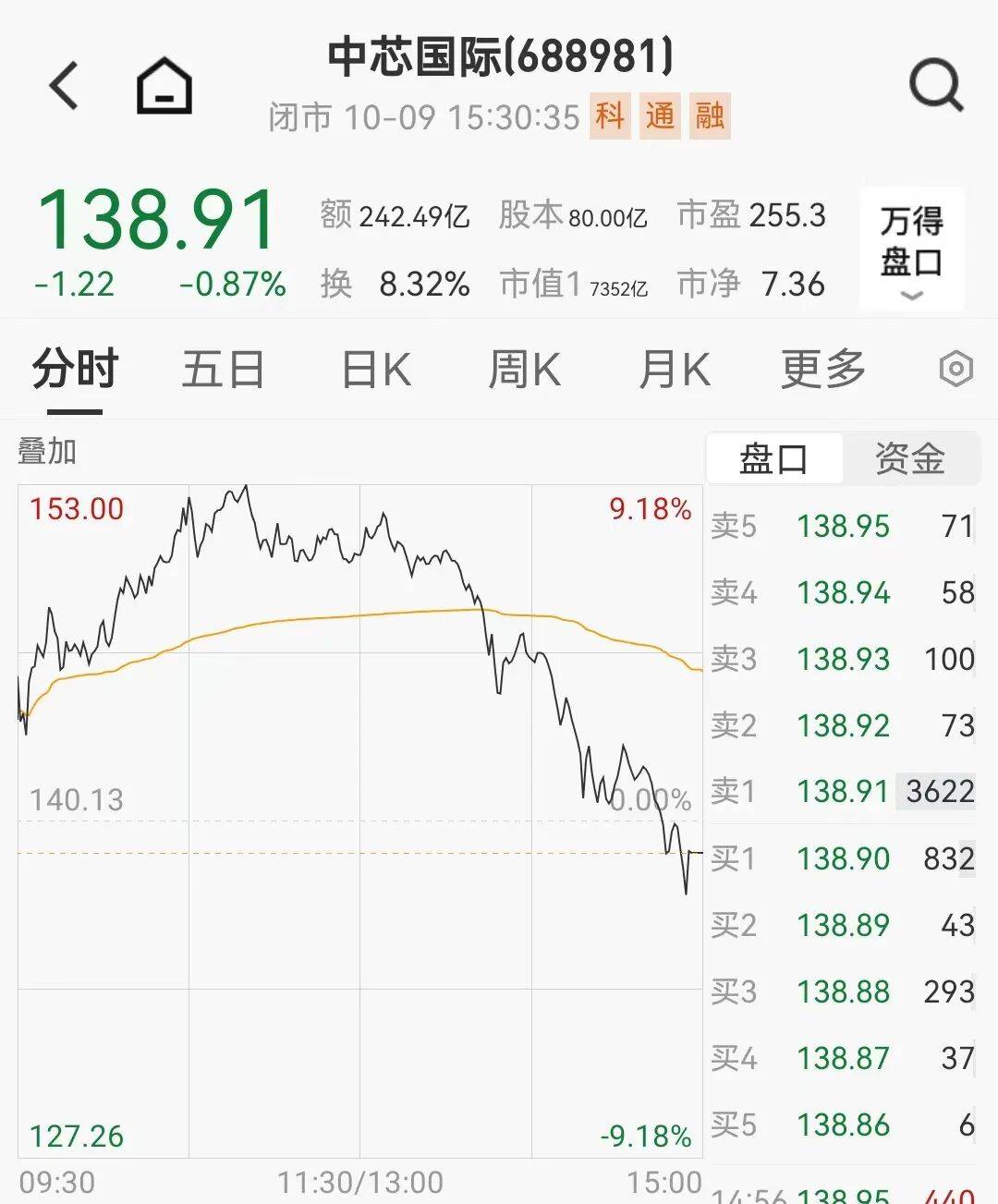
Task: Open the home icon
Action: coord(164,86)
